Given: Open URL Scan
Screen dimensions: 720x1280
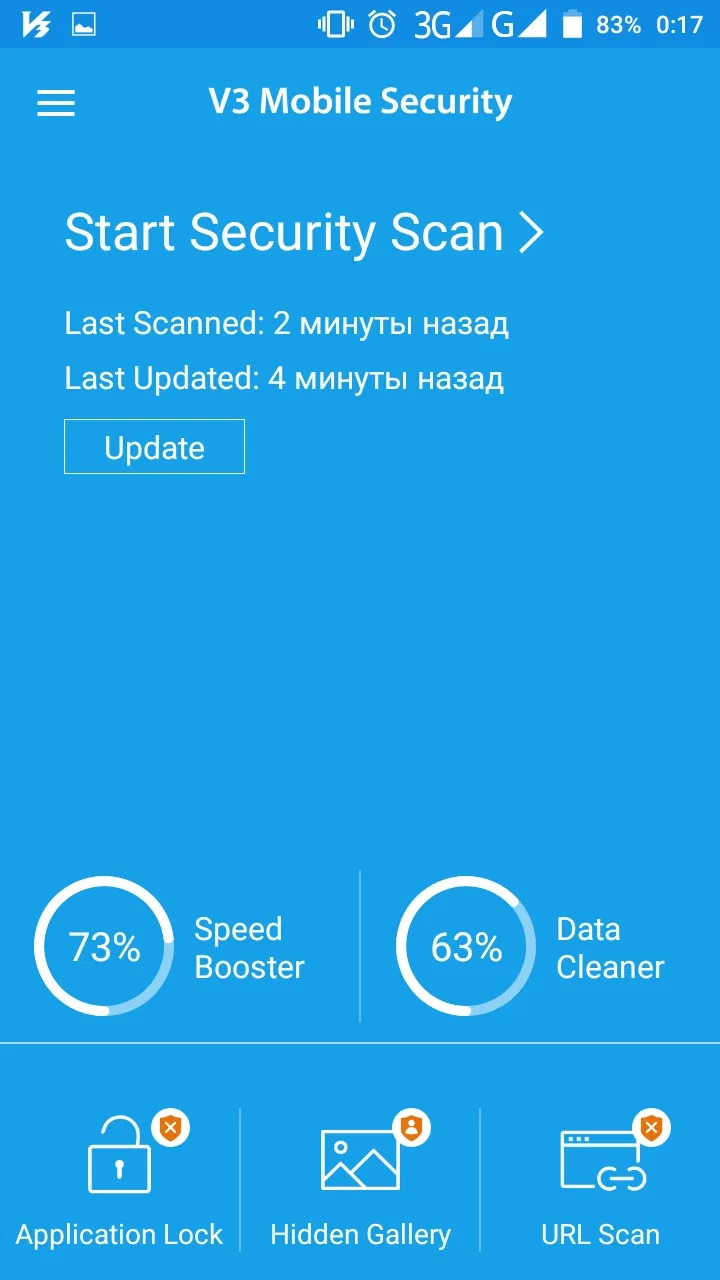Looking at the screenshot, I should 601,1180.
